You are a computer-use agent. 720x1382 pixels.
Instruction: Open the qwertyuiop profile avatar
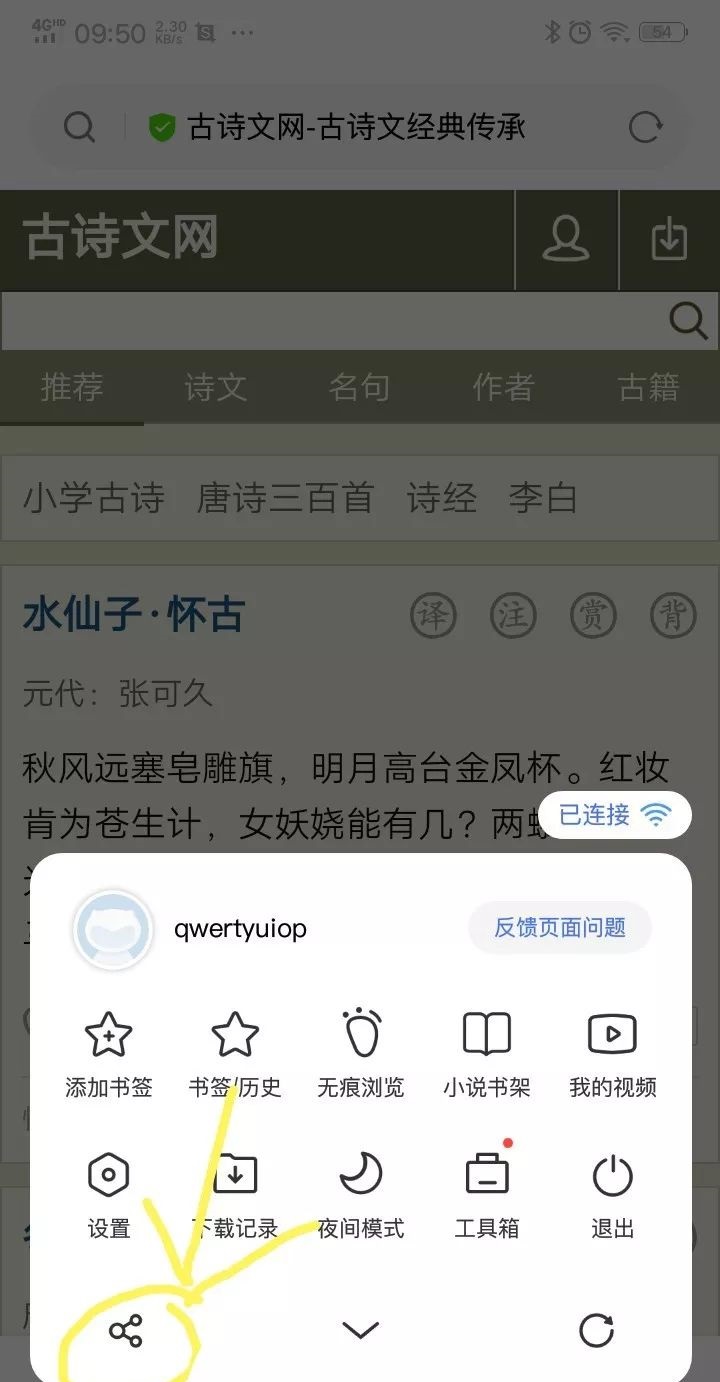click(113, 929)
